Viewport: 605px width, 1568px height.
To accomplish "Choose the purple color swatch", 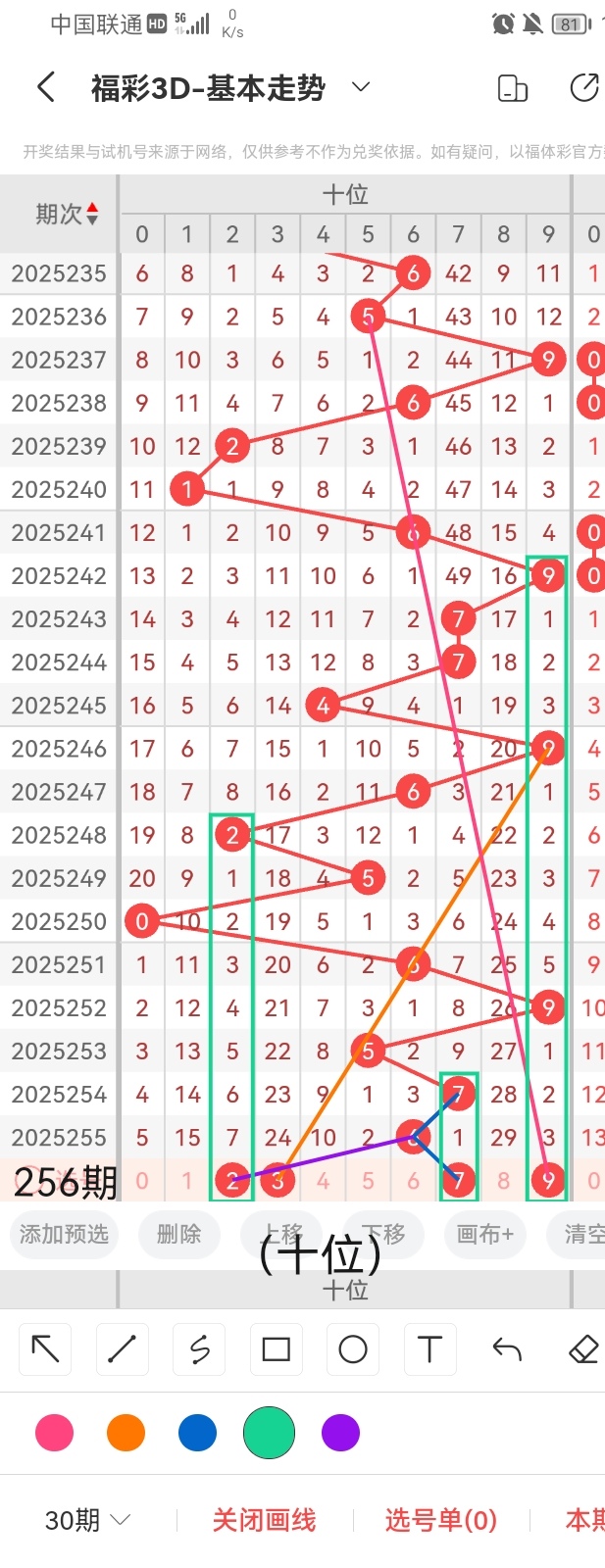I will click(340, 1433).
